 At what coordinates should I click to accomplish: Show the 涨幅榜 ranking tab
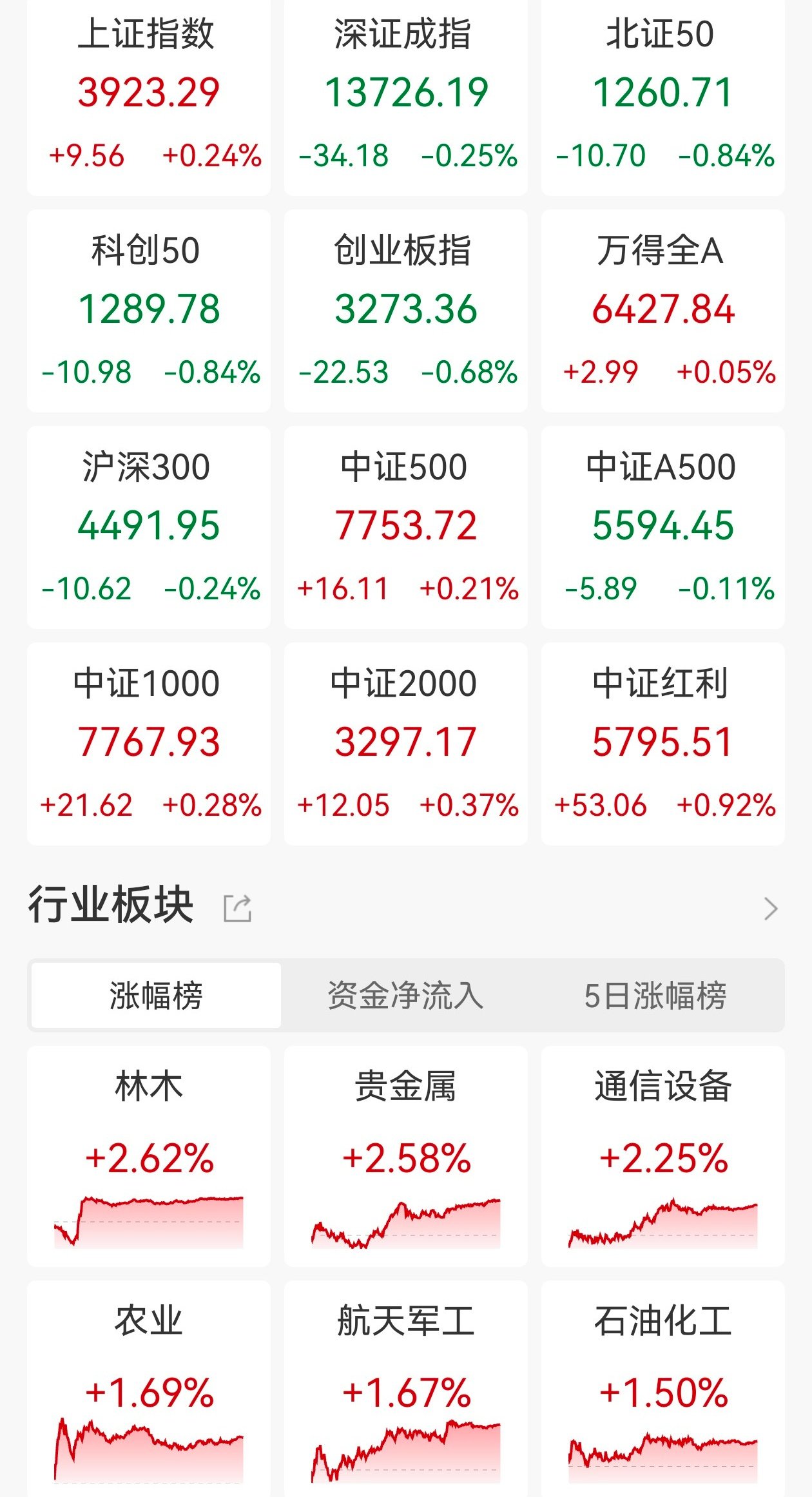[x=156, y=996]
